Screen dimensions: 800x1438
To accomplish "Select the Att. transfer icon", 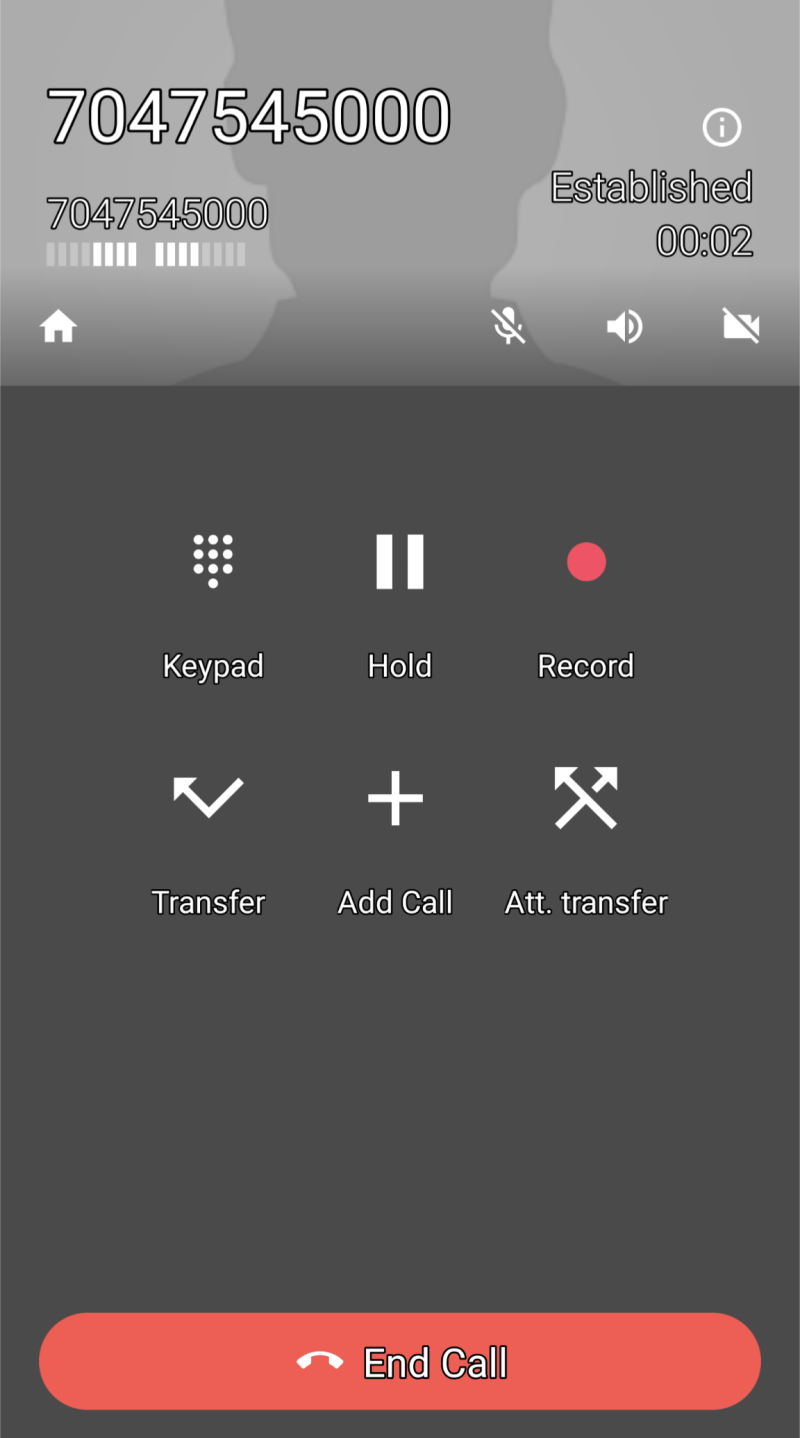I will pos(586,797).
